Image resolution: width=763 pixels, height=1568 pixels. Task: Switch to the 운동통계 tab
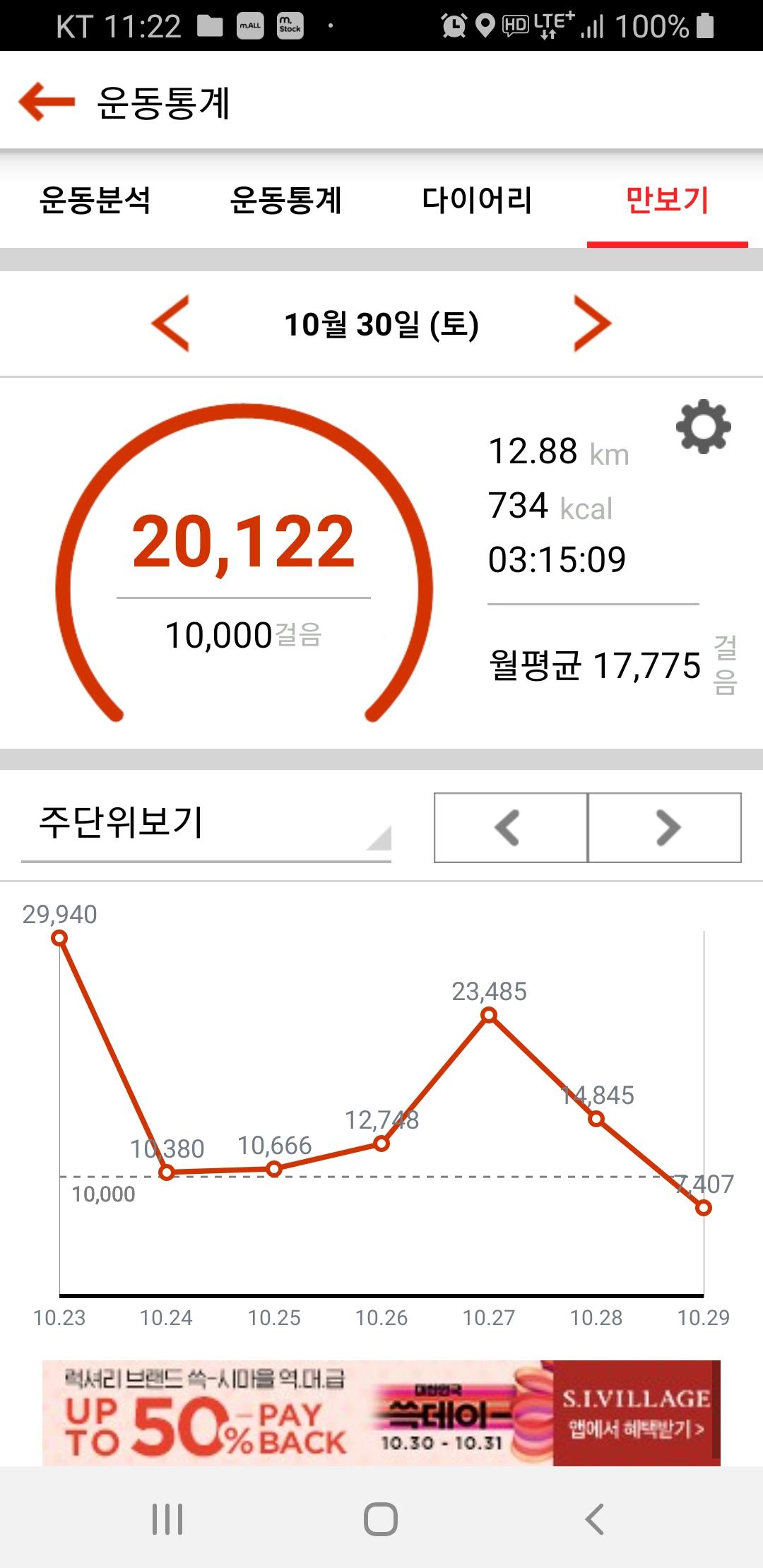285,201
